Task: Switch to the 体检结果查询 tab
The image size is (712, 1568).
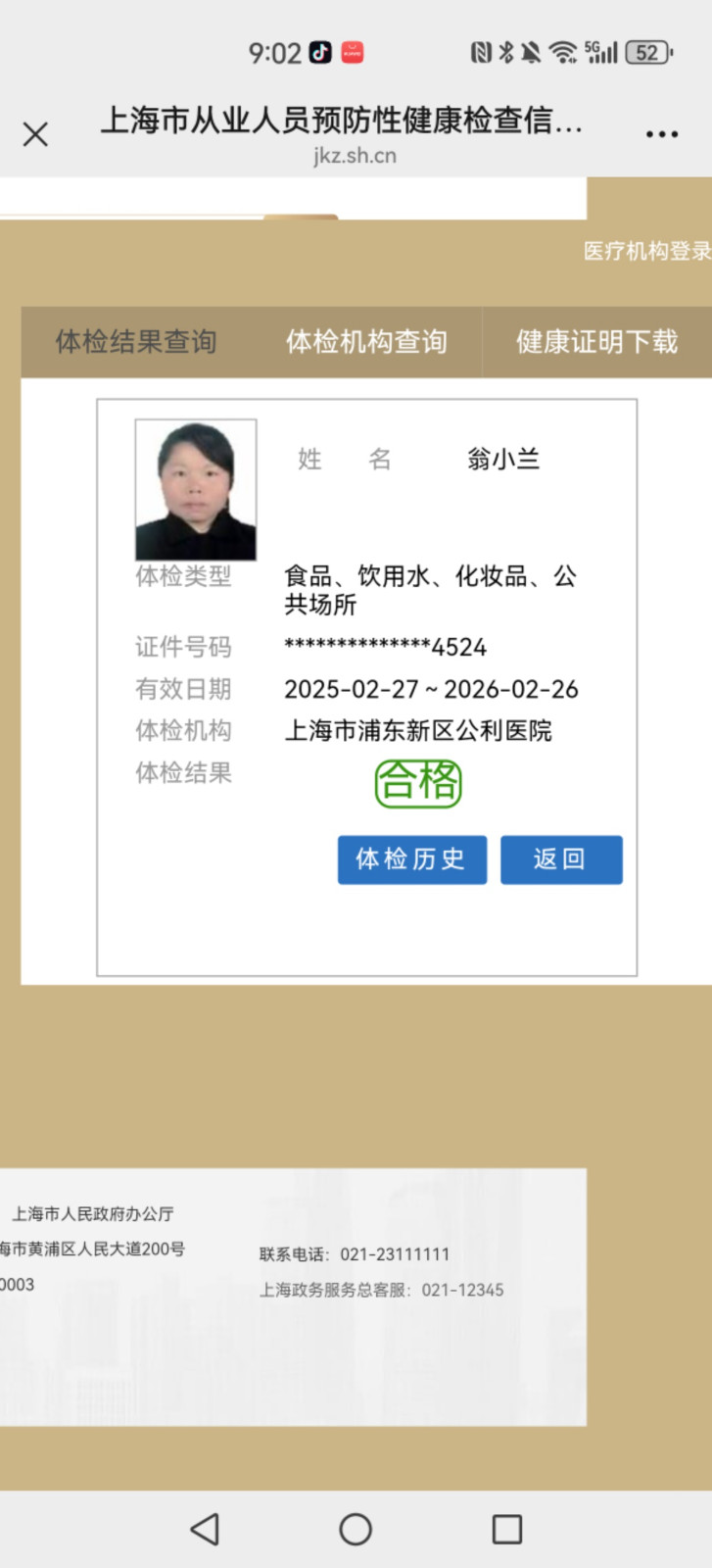Action: point(135,342)
